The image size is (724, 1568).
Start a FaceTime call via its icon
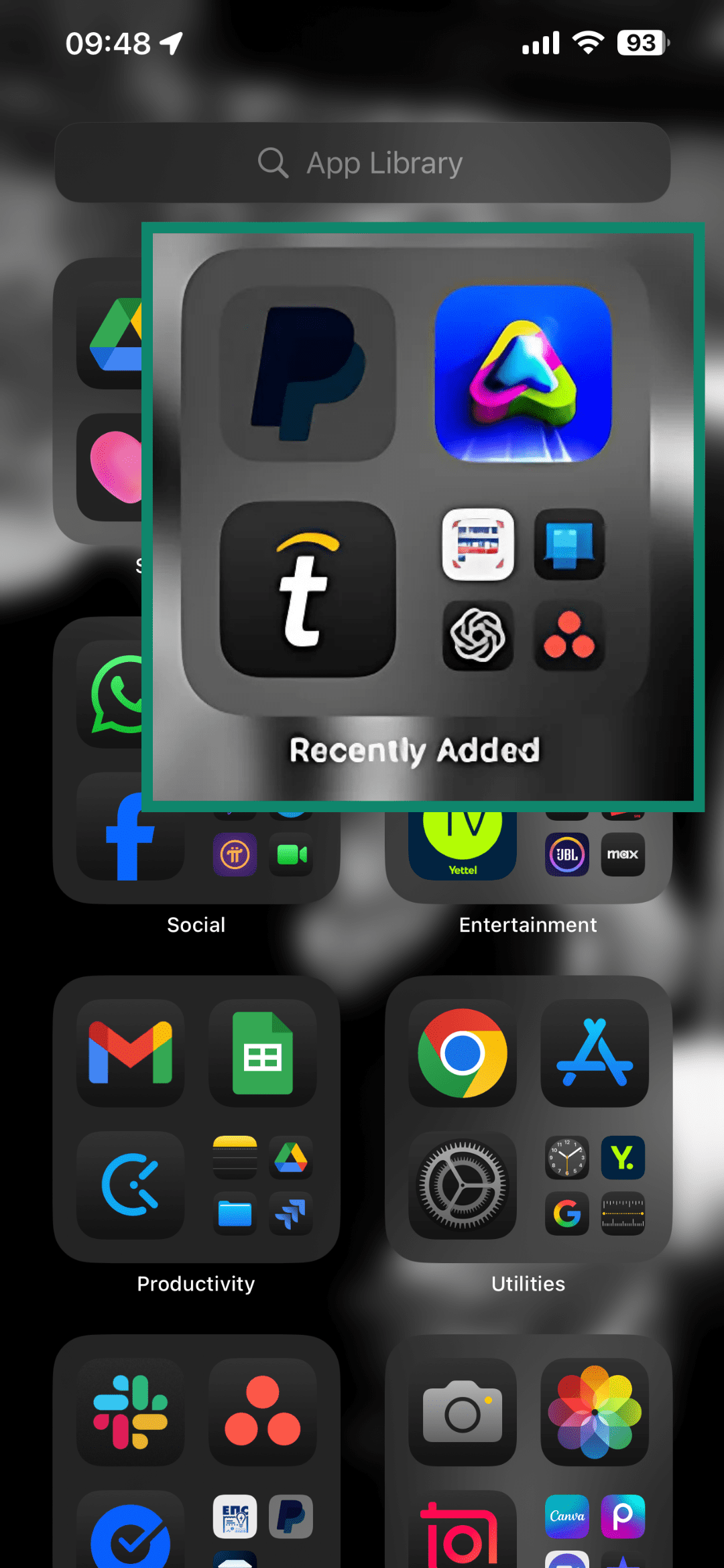(293, 854)
